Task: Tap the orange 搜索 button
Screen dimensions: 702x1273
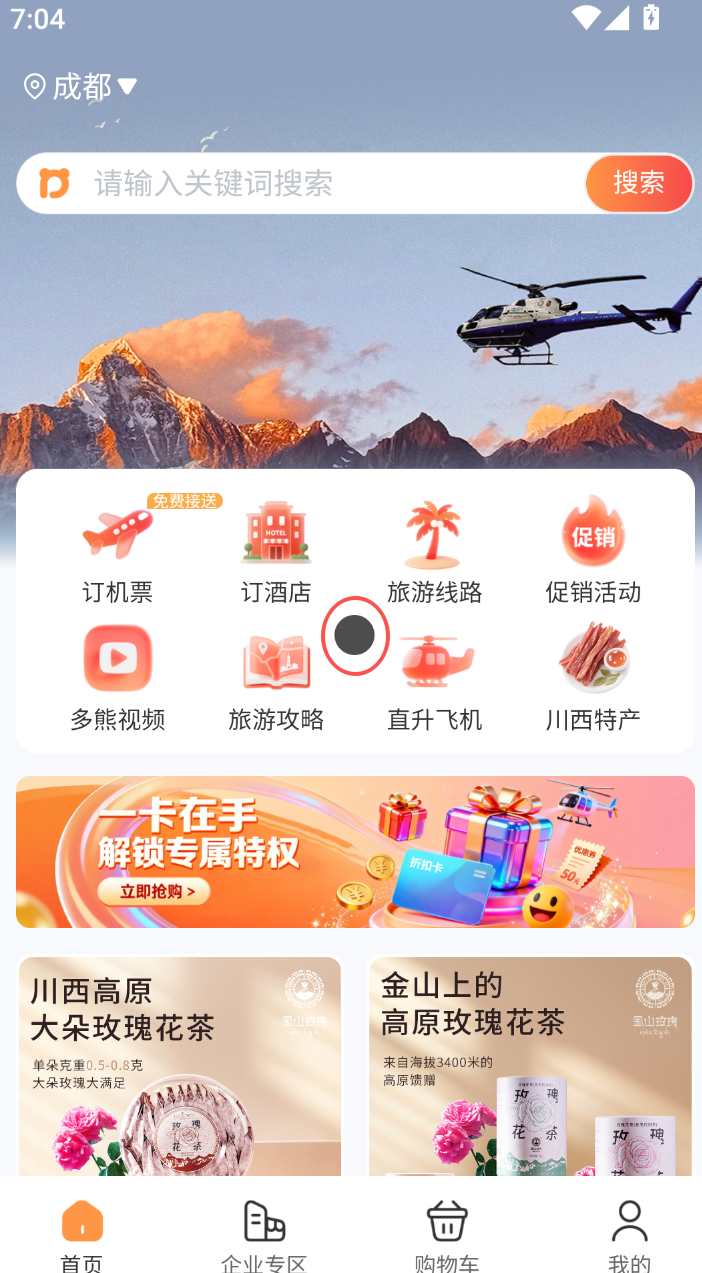Action: [638, 183]
